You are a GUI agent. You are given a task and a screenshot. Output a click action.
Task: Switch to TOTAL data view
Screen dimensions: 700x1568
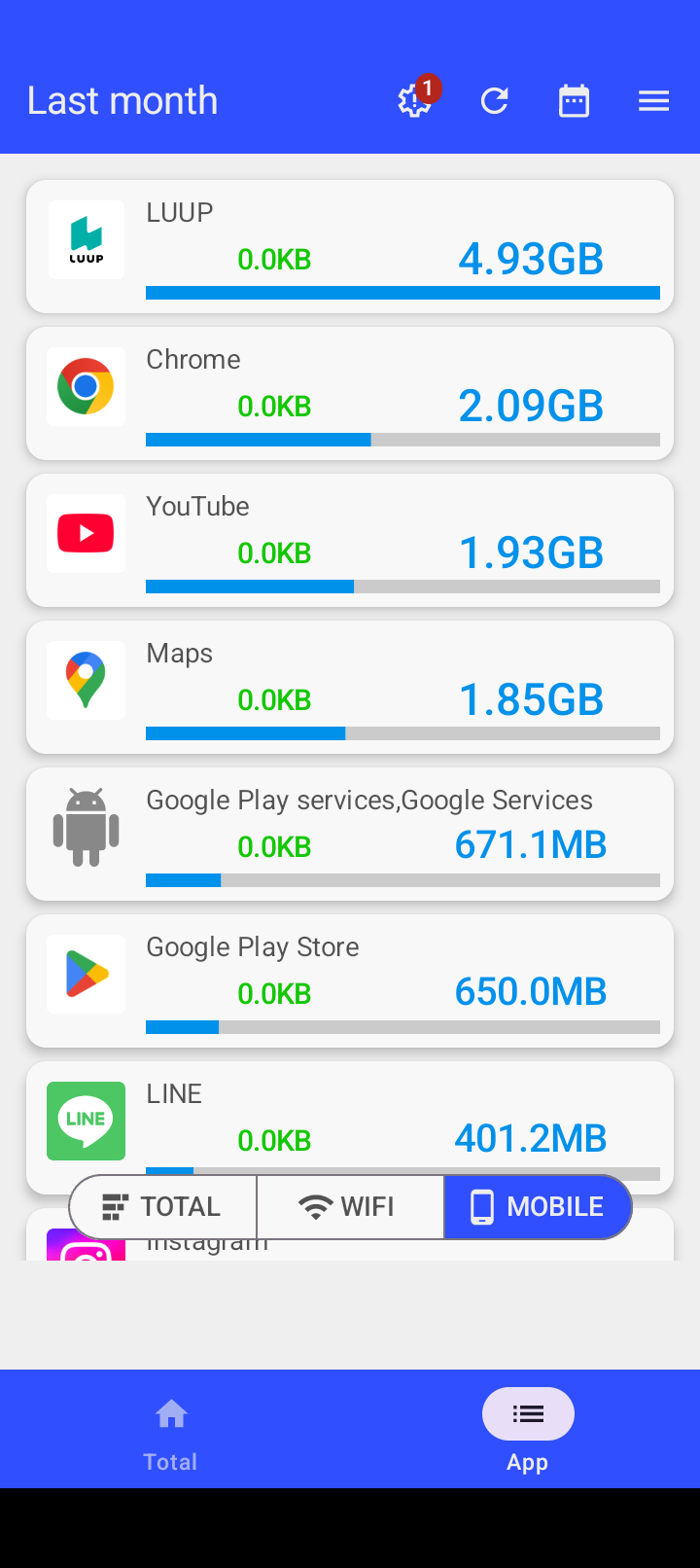coord(163,1207)
